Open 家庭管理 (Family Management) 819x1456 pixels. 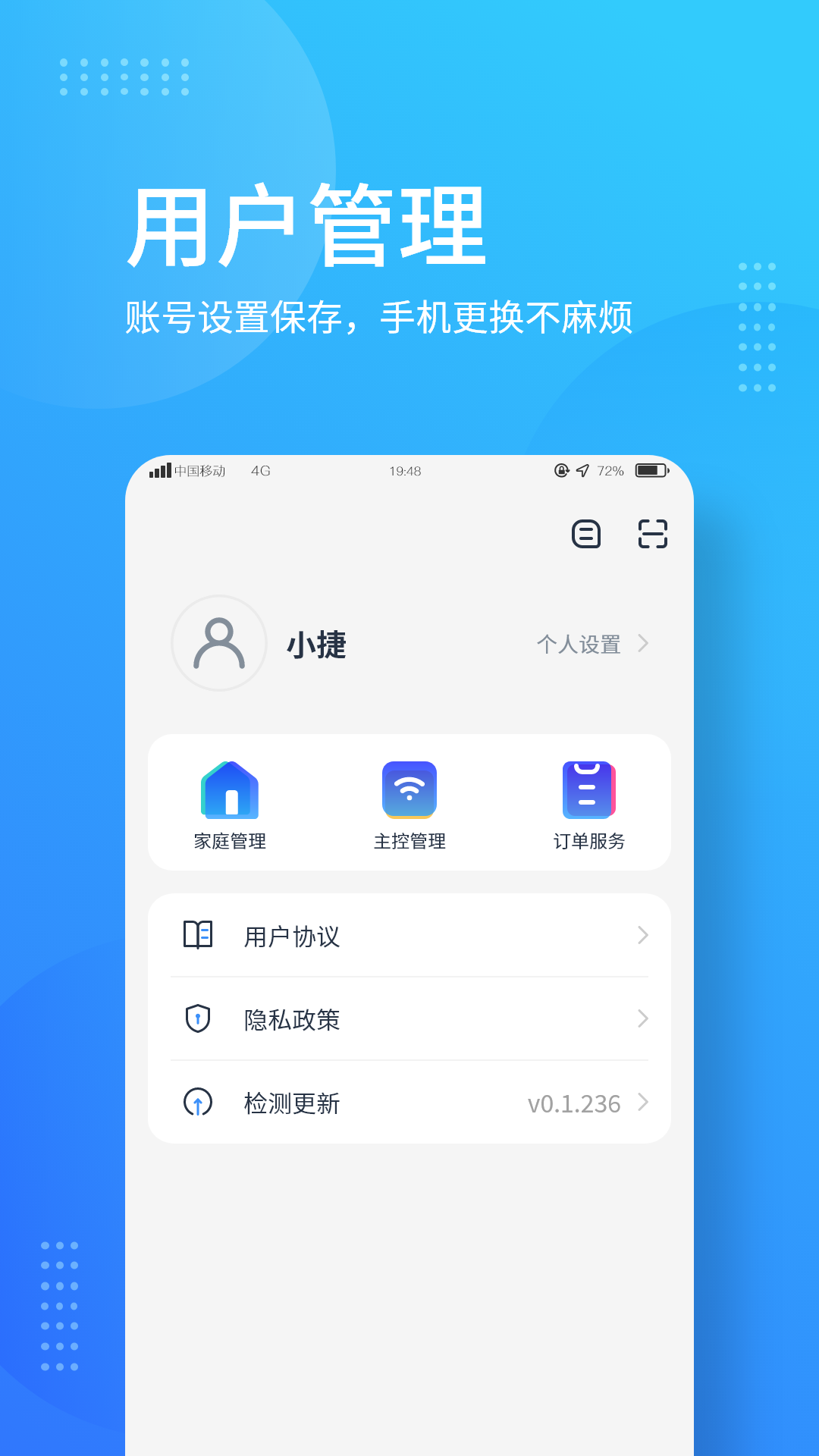point(229,804)
